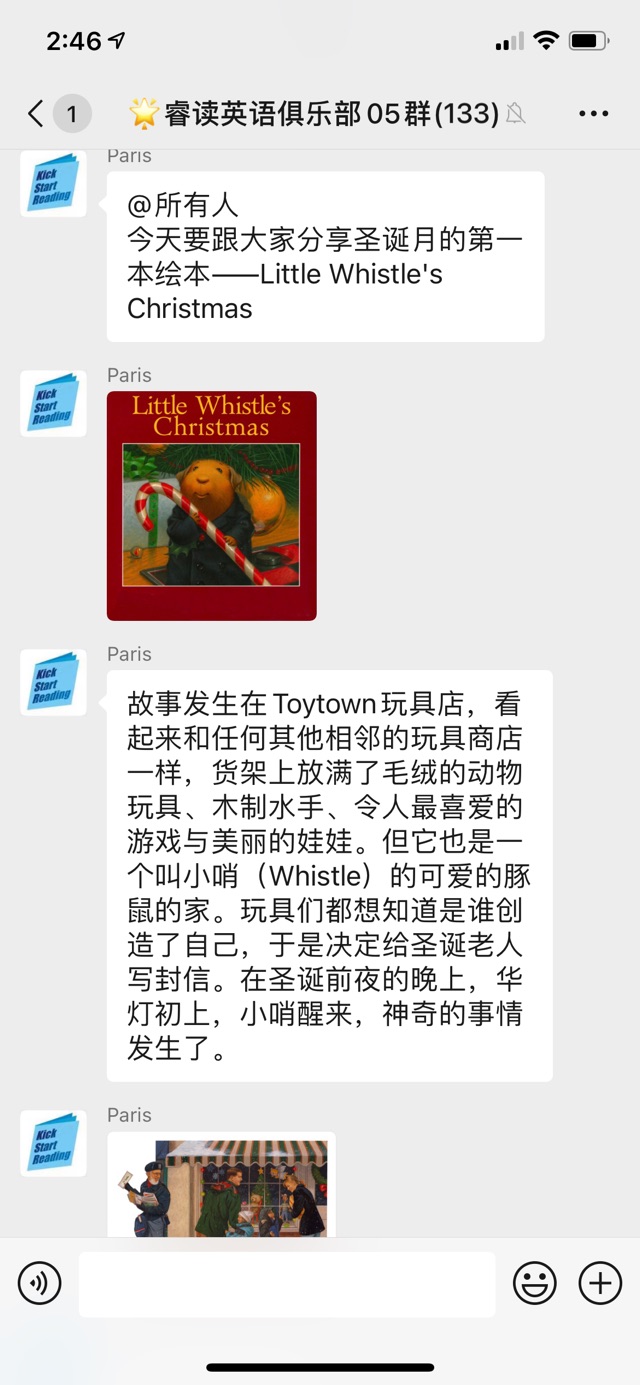Tap the message text field
This screenshot has height=1385, width=640.
[287, 1284]
